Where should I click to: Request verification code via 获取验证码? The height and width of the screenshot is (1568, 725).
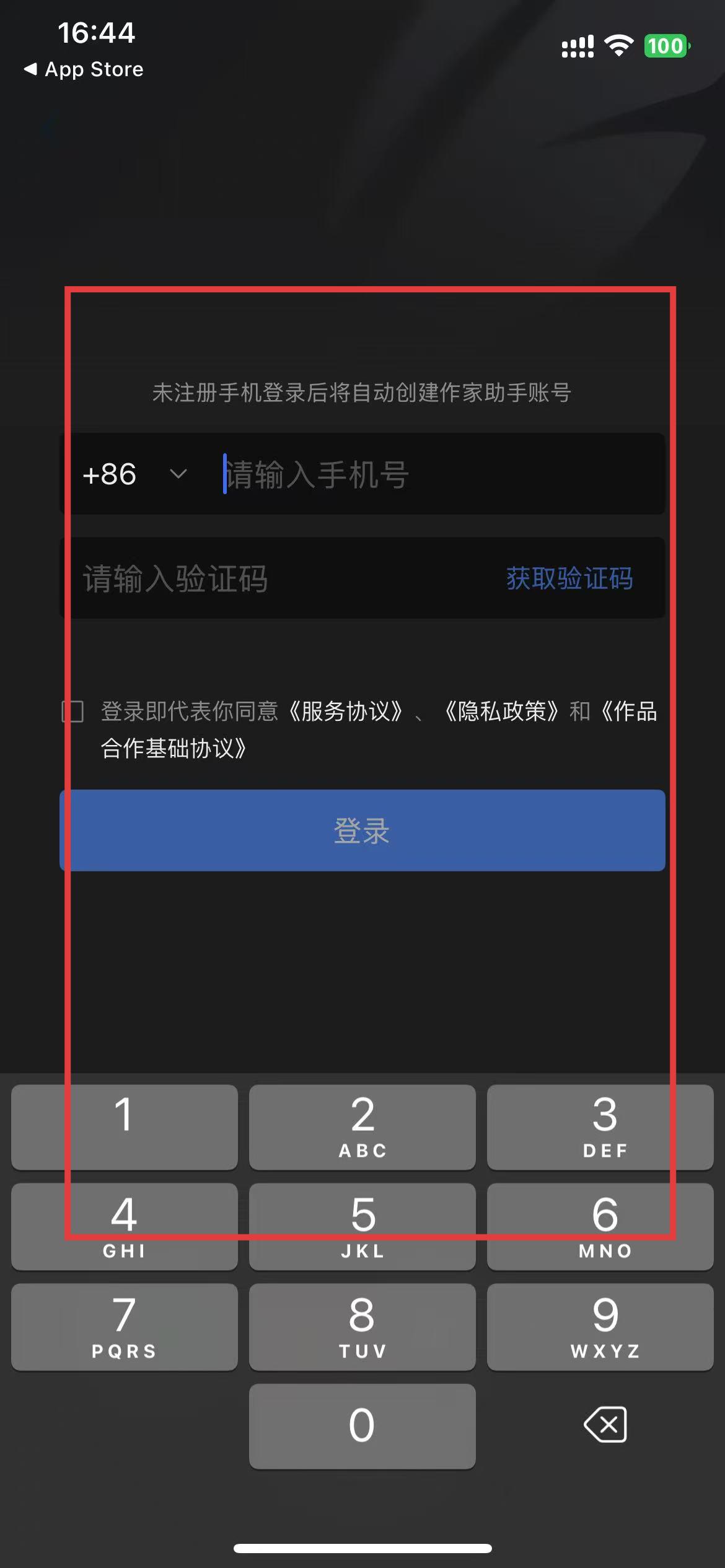pos(569,578)
